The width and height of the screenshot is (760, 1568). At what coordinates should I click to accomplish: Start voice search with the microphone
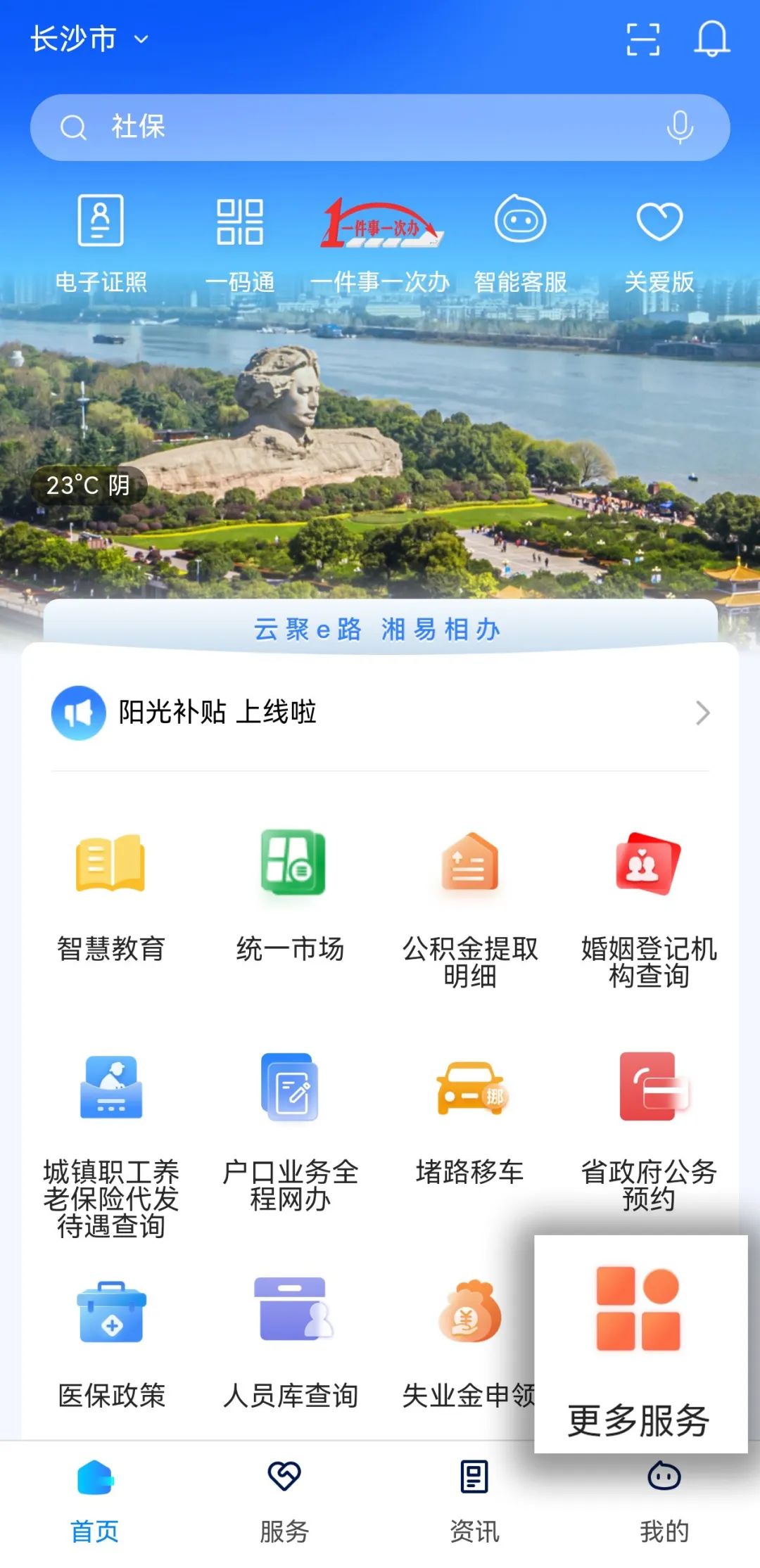tap(680, 127)
